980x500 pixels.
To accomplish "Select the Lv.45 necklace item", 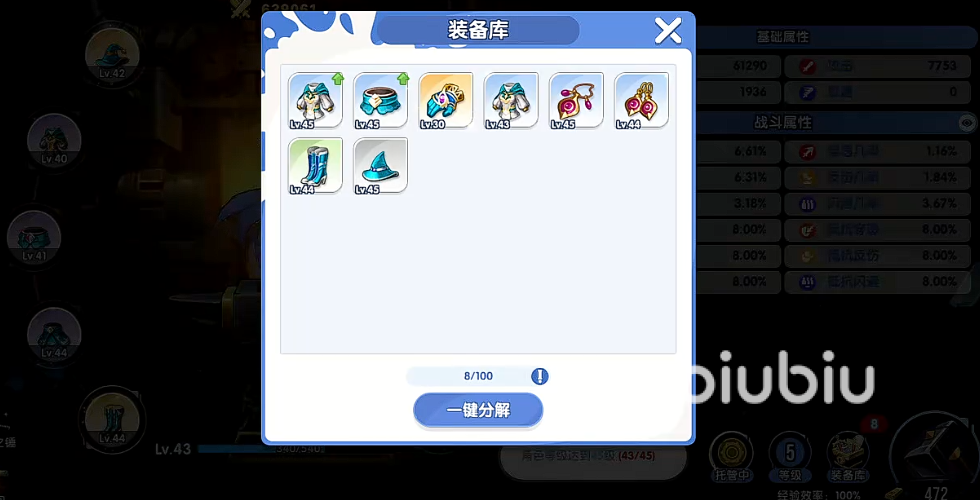I will [x=576, y=100].
